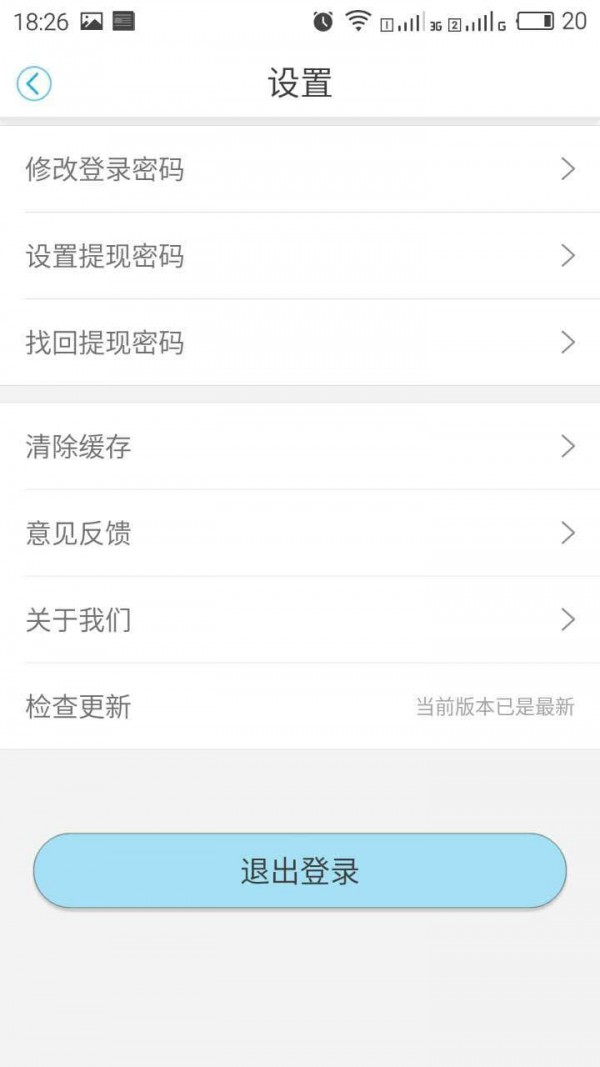The width and height of the screenshot is (600, 1067).
Task: Select 找回提现密码 option
Action: point(300,343)
